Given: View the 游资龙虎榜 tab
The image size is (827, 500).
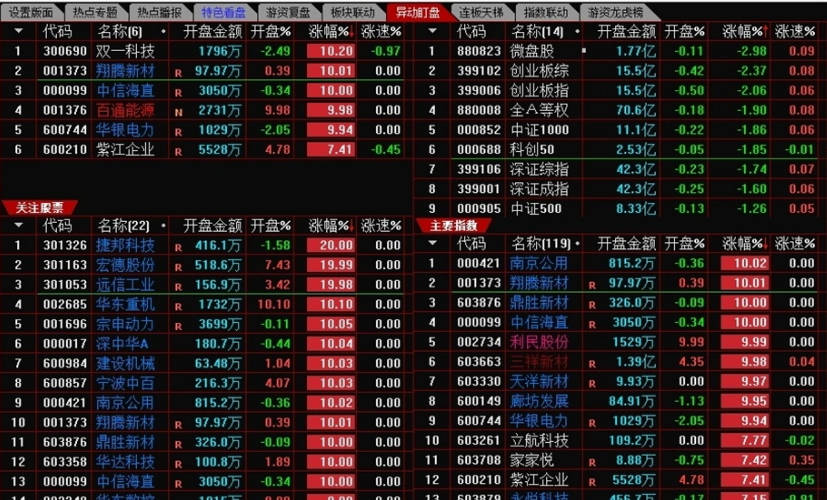Looking at the screenshot, I should point(615,12).
